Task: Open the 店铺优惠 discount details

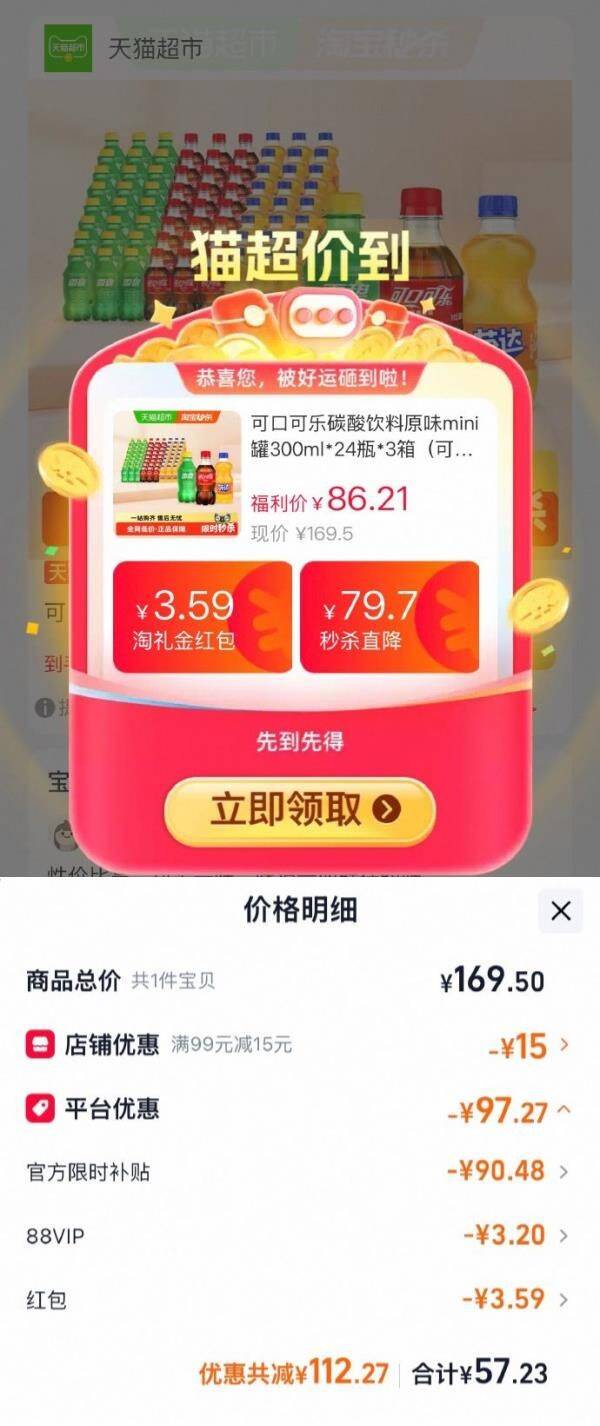Action: (298, 1046)
